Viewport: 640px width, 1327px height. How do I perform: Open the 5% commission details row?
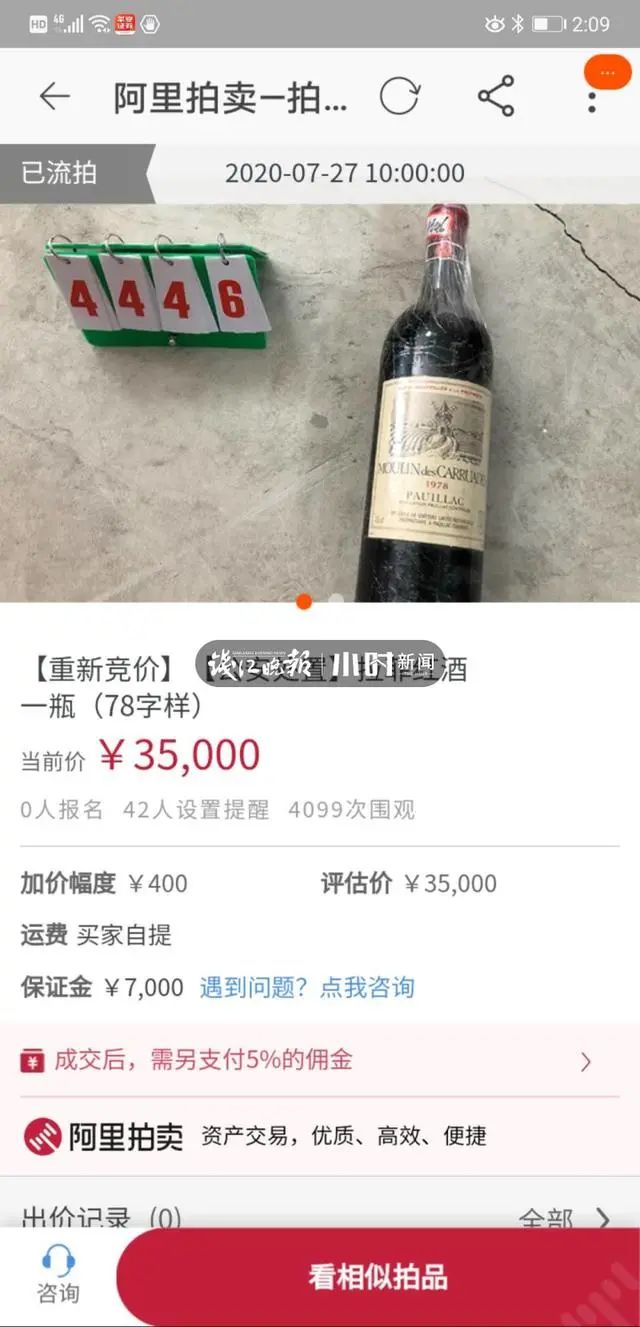pyautogui.click(x=320, y=1061)
